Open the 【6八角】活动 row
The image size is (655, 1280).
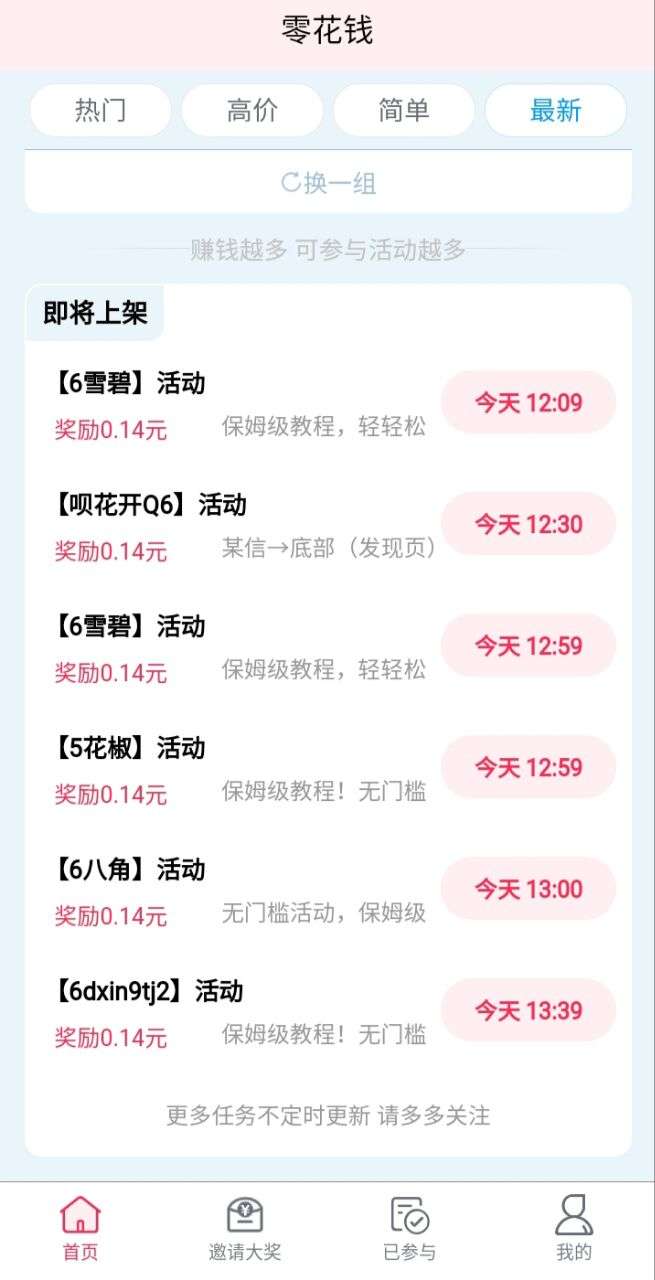click(328, 888)
